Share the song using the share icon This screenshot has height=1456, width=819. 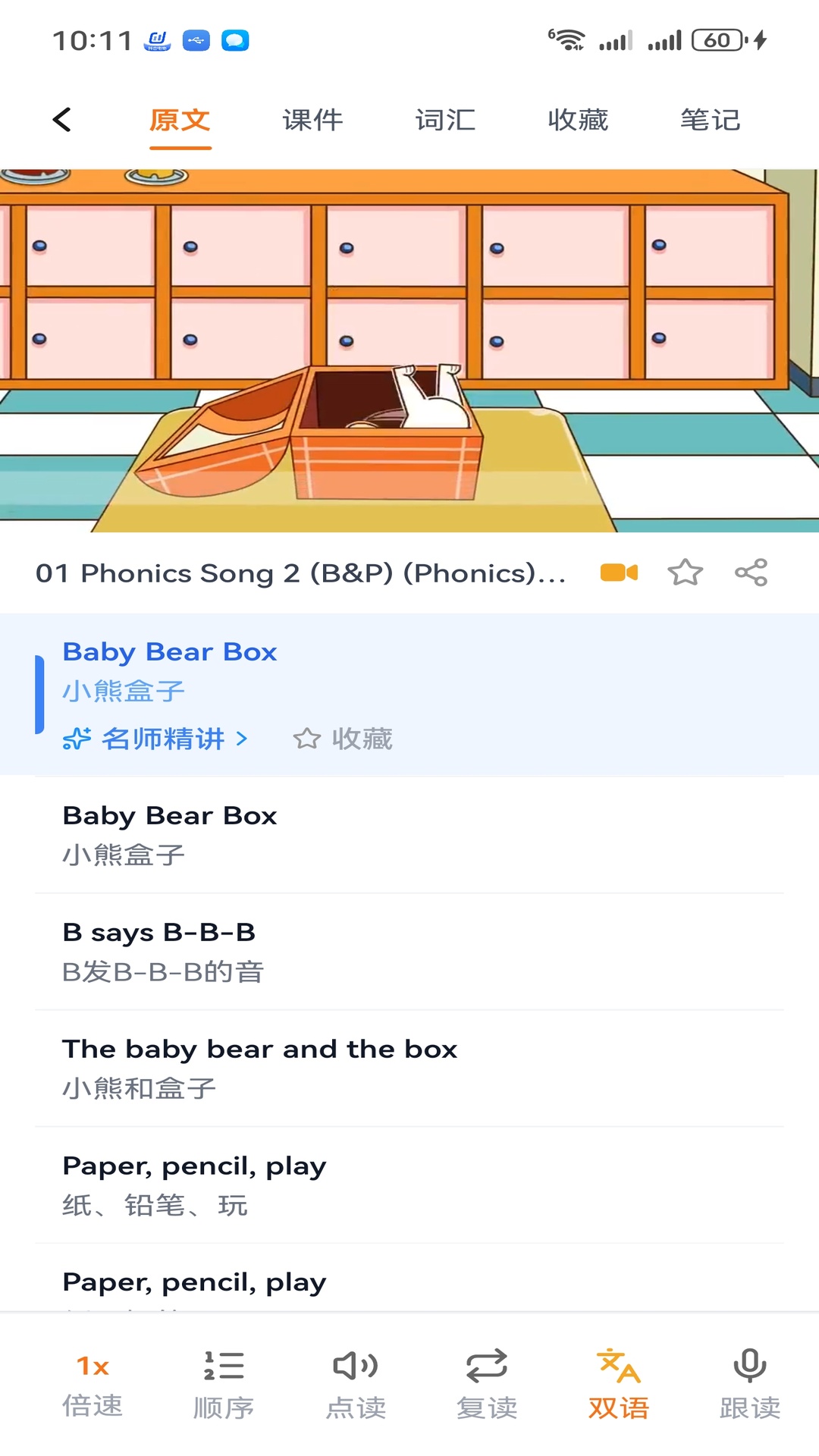749,573
